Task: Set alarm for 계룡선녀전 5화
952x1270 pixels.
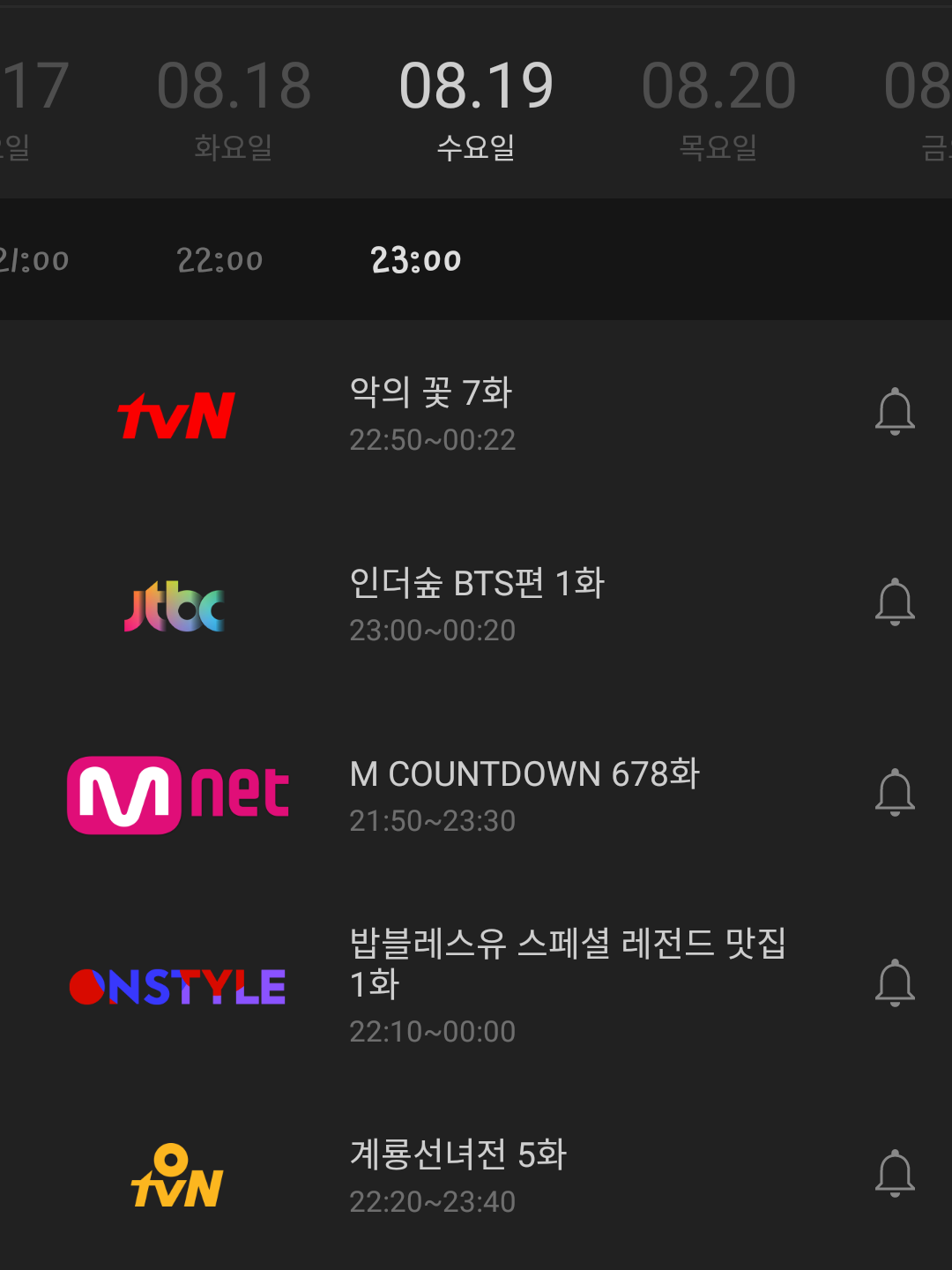Action: tap(895, 1174)
